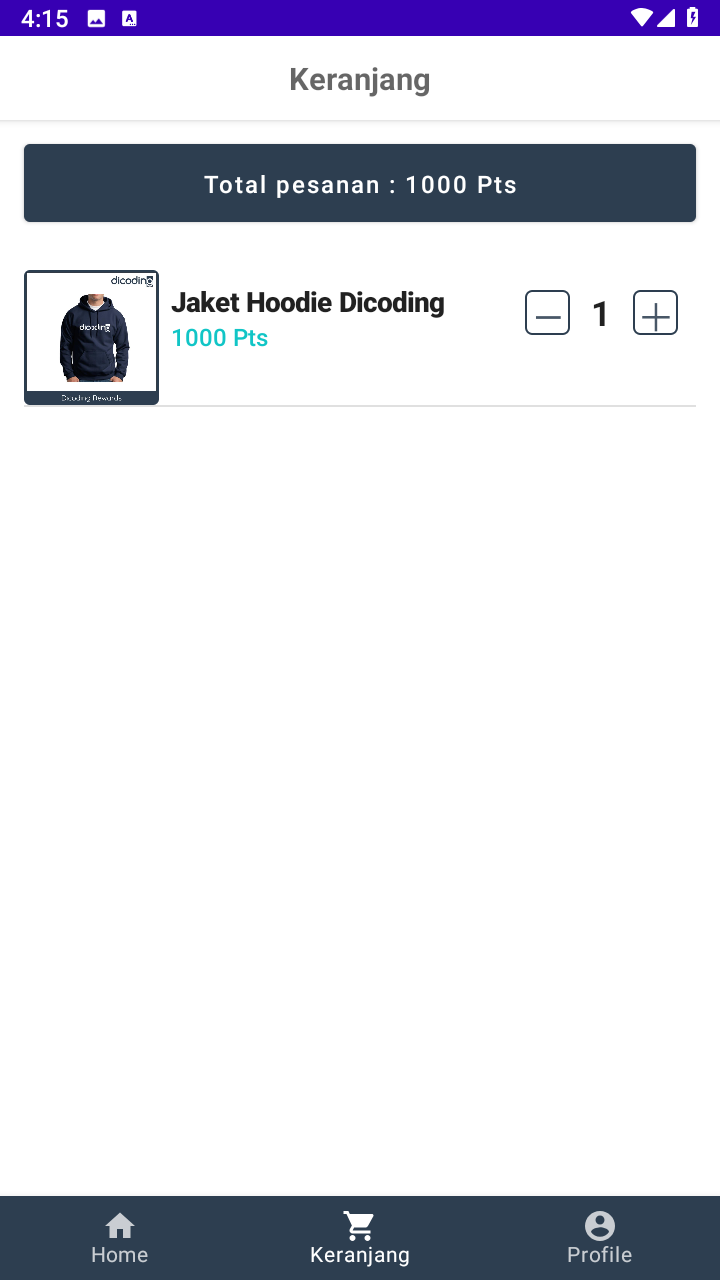The image size is (720, 1280).
Task: Tap the Wi-Fi status bar icon
Action: point(642,17)
